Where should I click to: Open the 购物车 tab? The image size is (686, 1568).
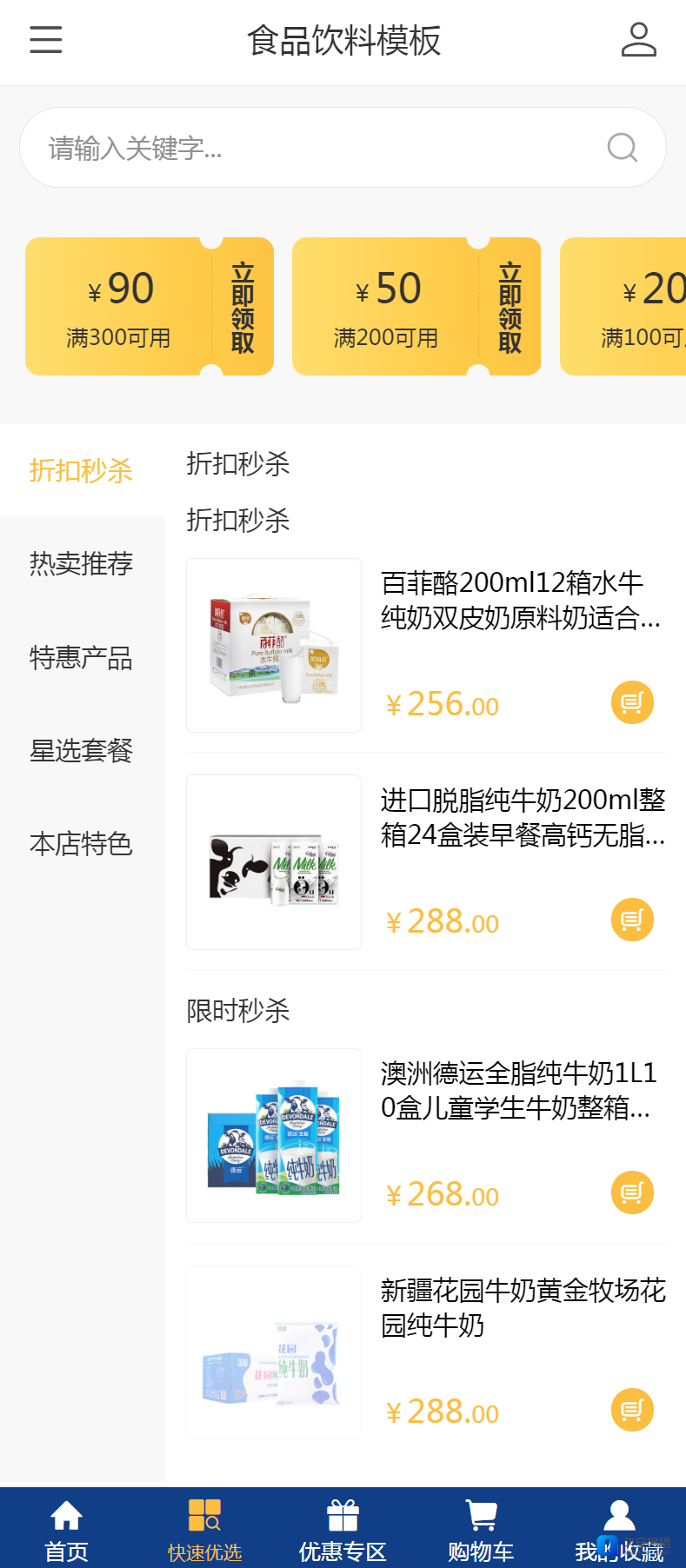[481, 1530]
